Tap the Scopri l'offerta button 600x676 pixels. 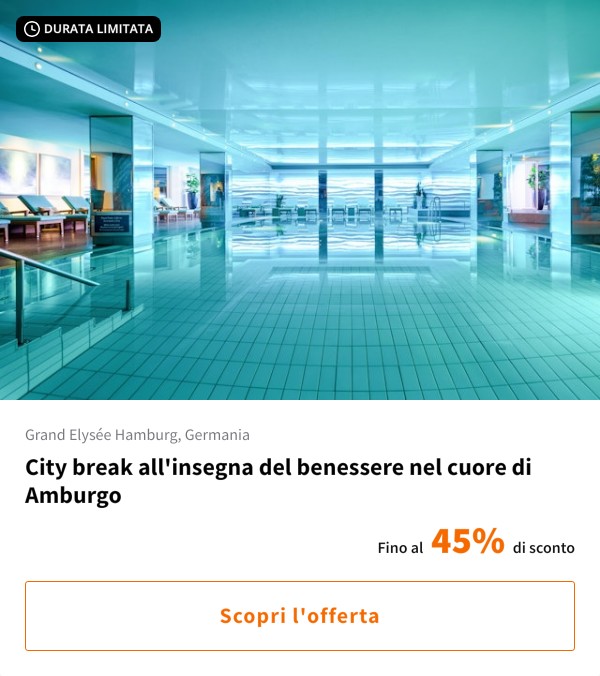(x=300, y=616)
